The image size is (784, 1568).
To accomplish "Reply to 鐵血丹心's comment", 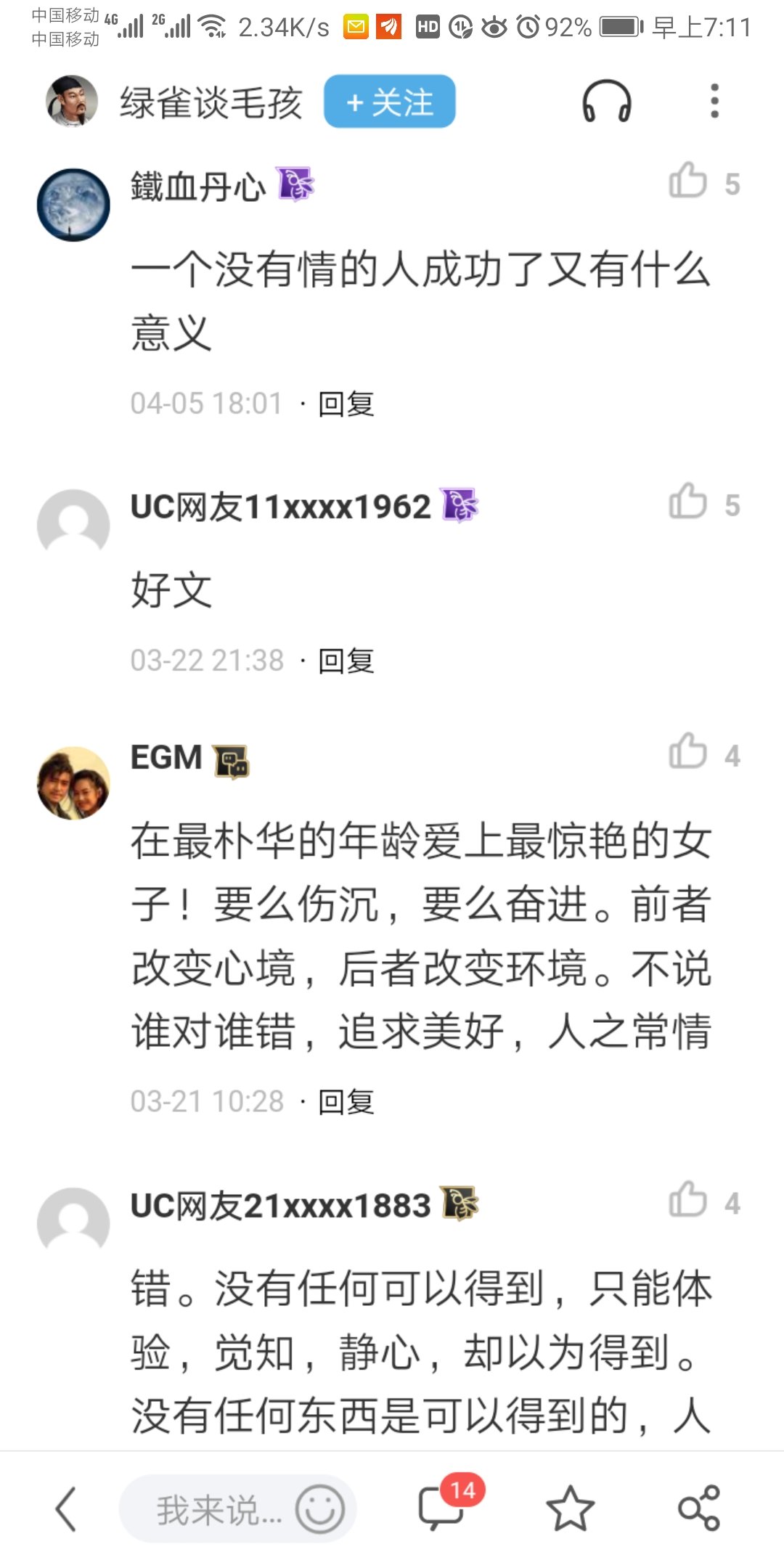I will pos(346,404).
